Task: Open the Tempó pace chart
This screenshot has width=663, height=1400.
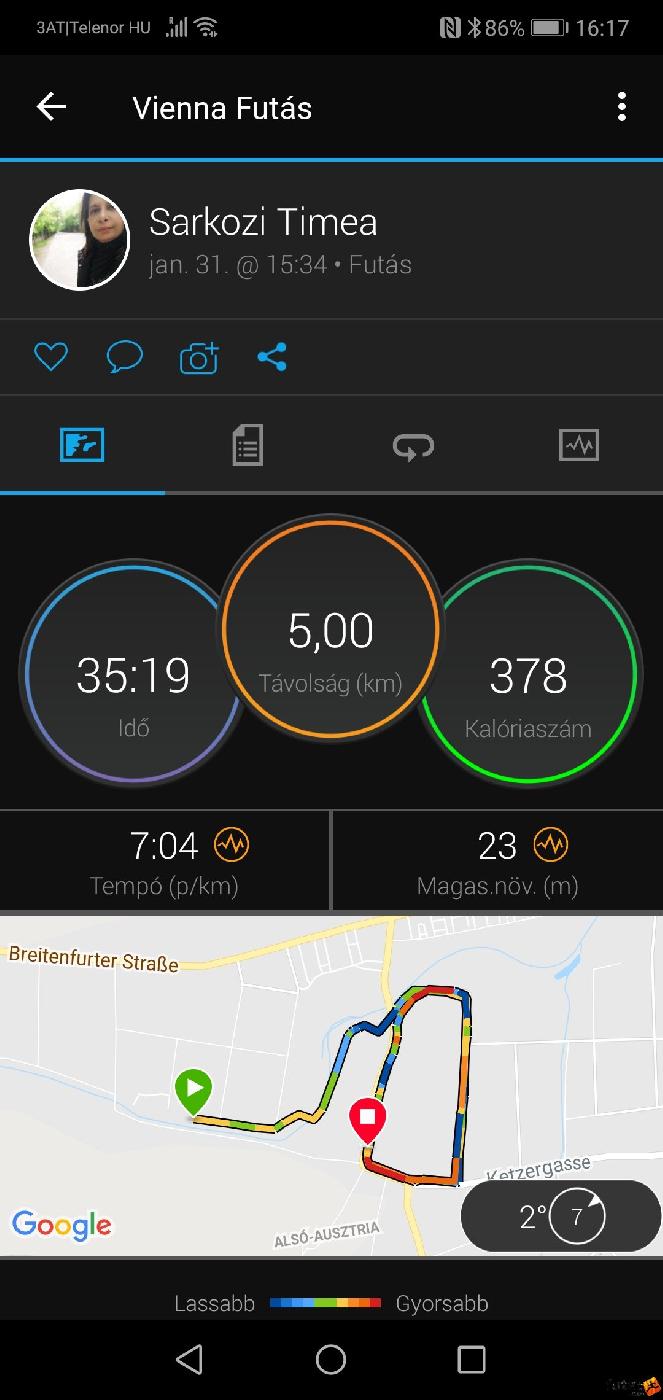Action: [232, 846]
